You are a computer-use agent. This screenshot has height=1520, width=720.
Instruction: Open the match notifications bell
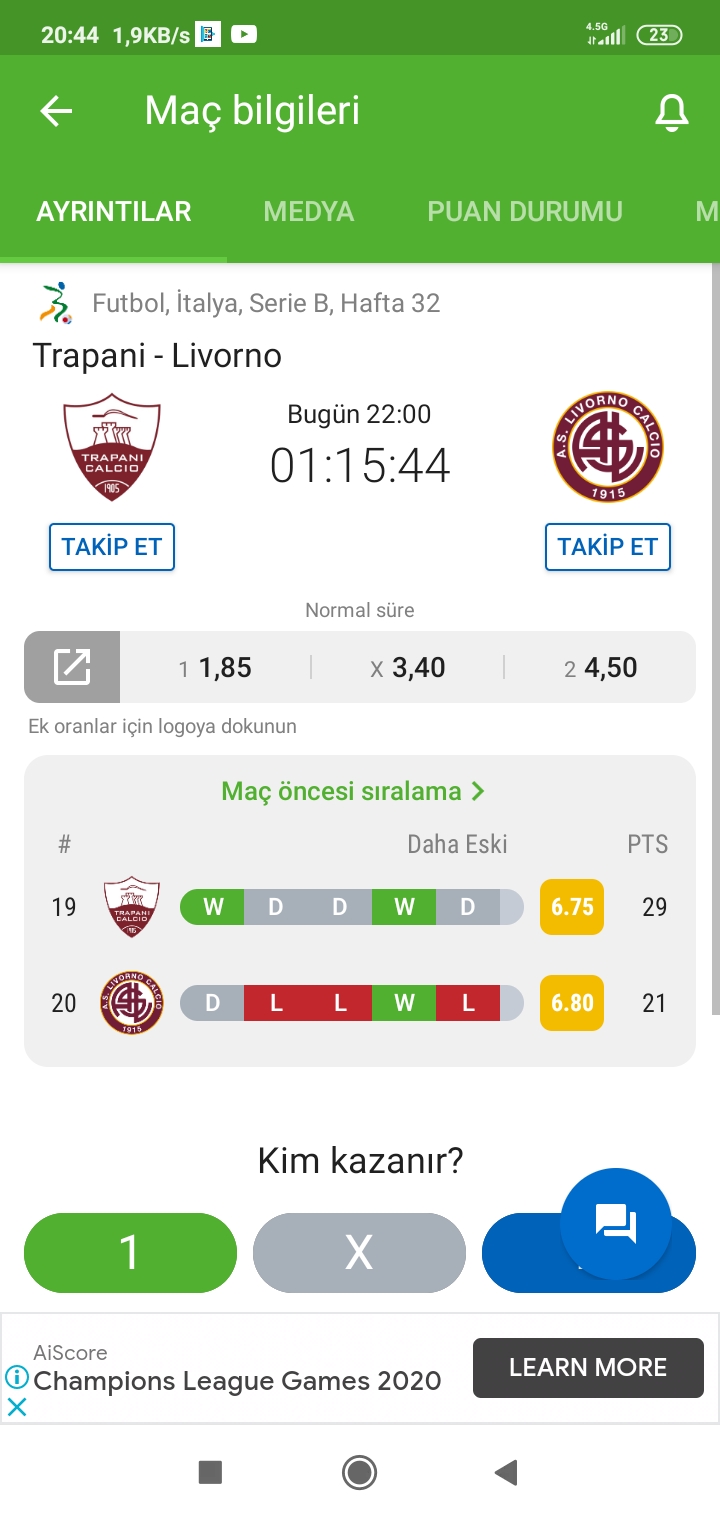(x=672, y=112)
